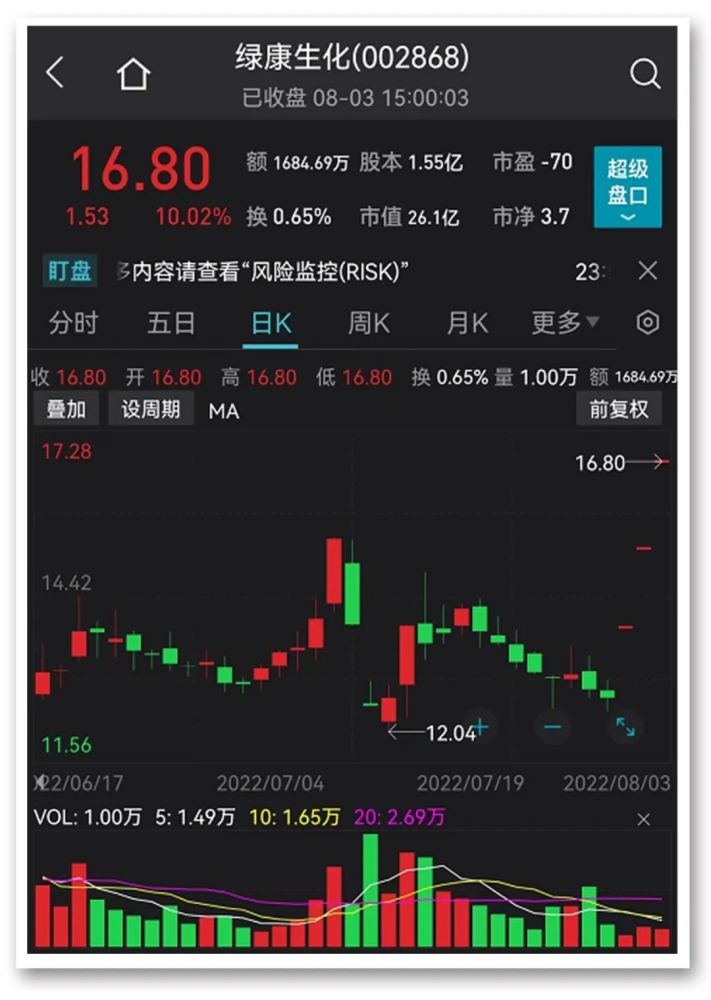This screenshot has width=711, height=1000.
Task: Open the home icon in the header
Action: 133,73
